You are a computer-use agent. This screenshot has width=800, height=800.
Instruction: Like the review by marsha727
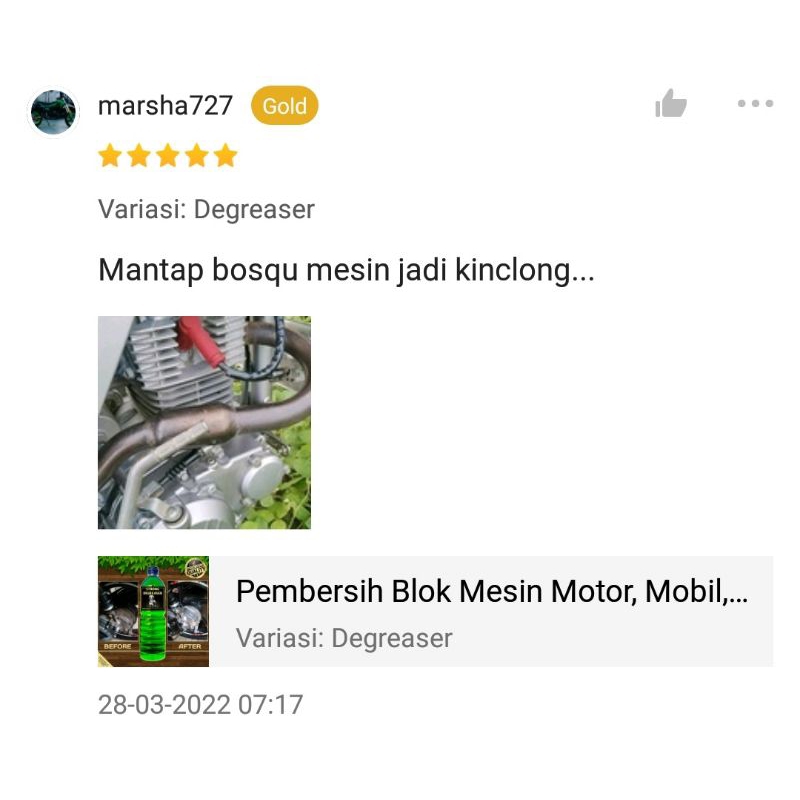click(x=671, y=104)
